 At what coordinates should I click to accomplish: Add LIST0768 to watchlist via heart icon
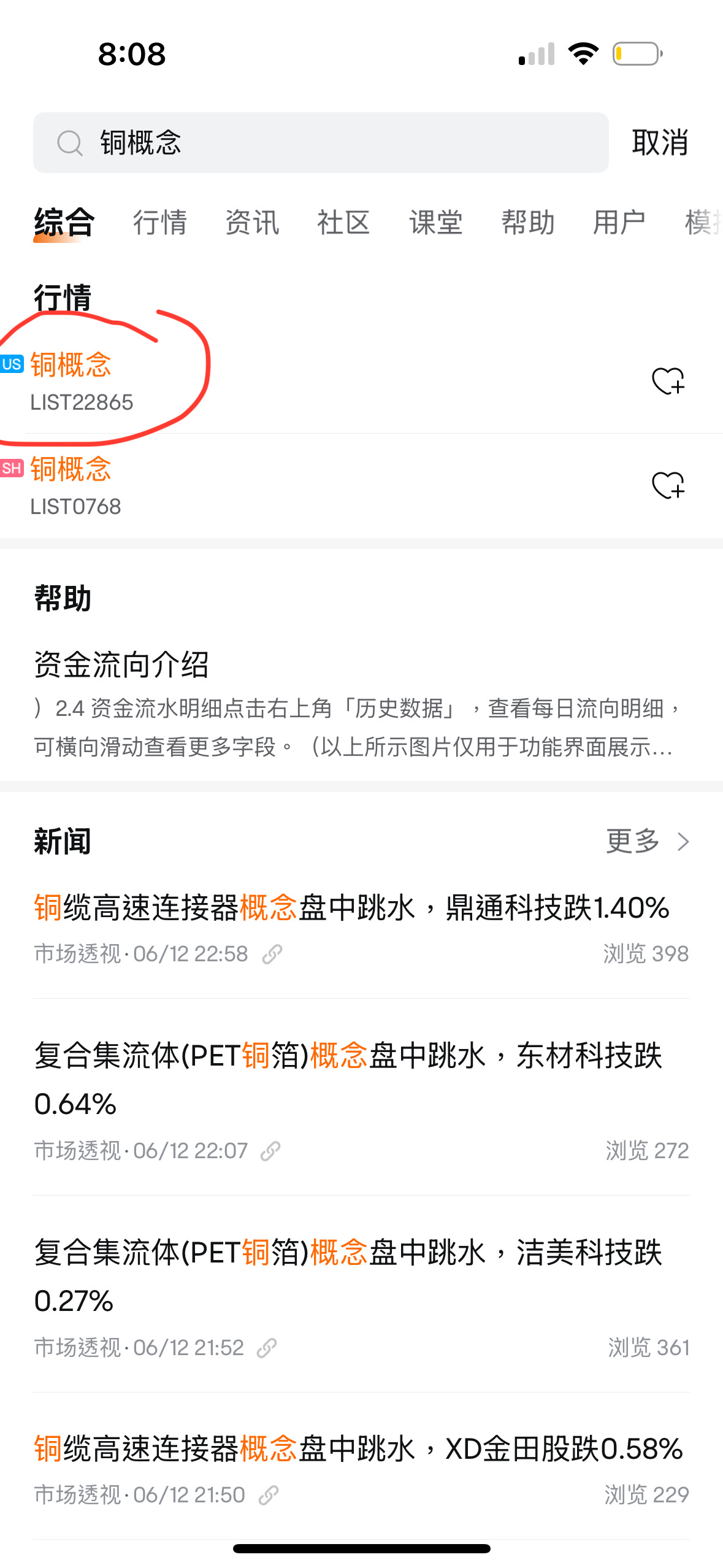pyautogui.click(x=668, y=486)
